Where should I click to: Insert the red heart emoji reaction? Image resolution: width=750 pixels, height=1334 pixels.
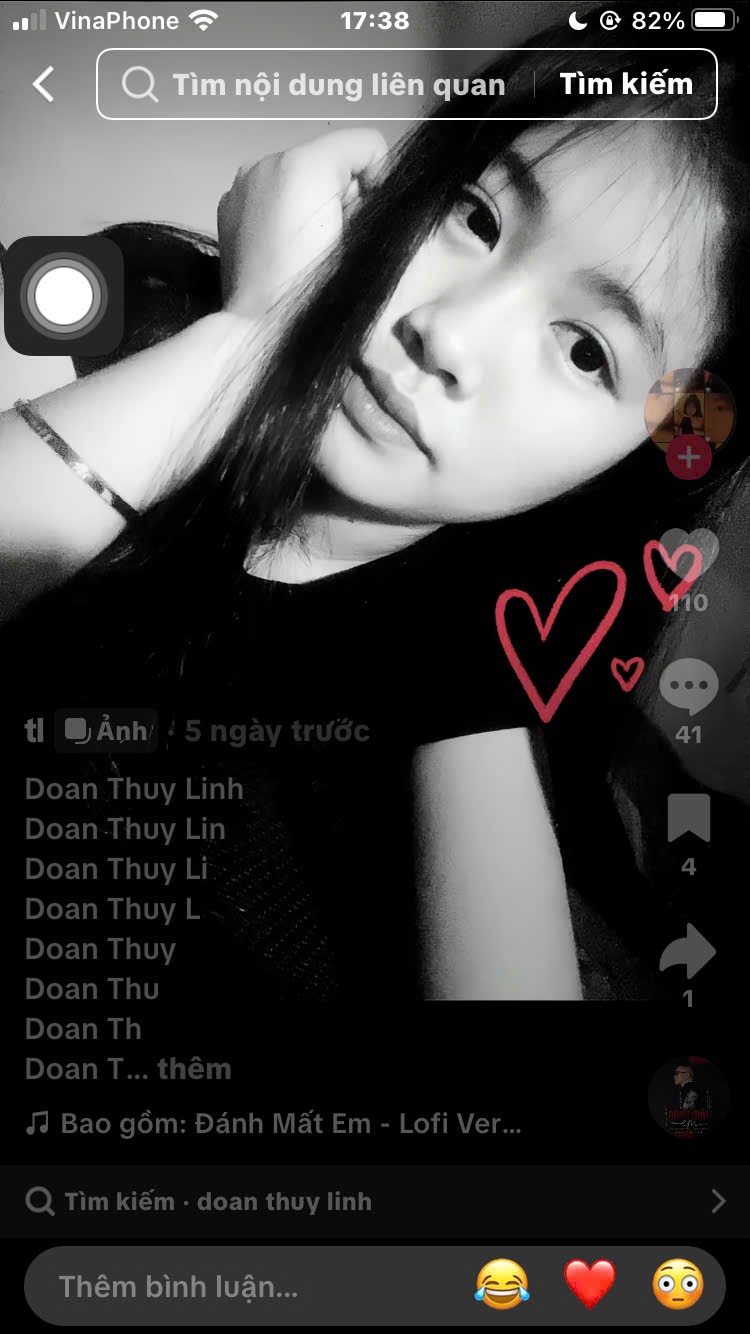[x=590, y=1285]
